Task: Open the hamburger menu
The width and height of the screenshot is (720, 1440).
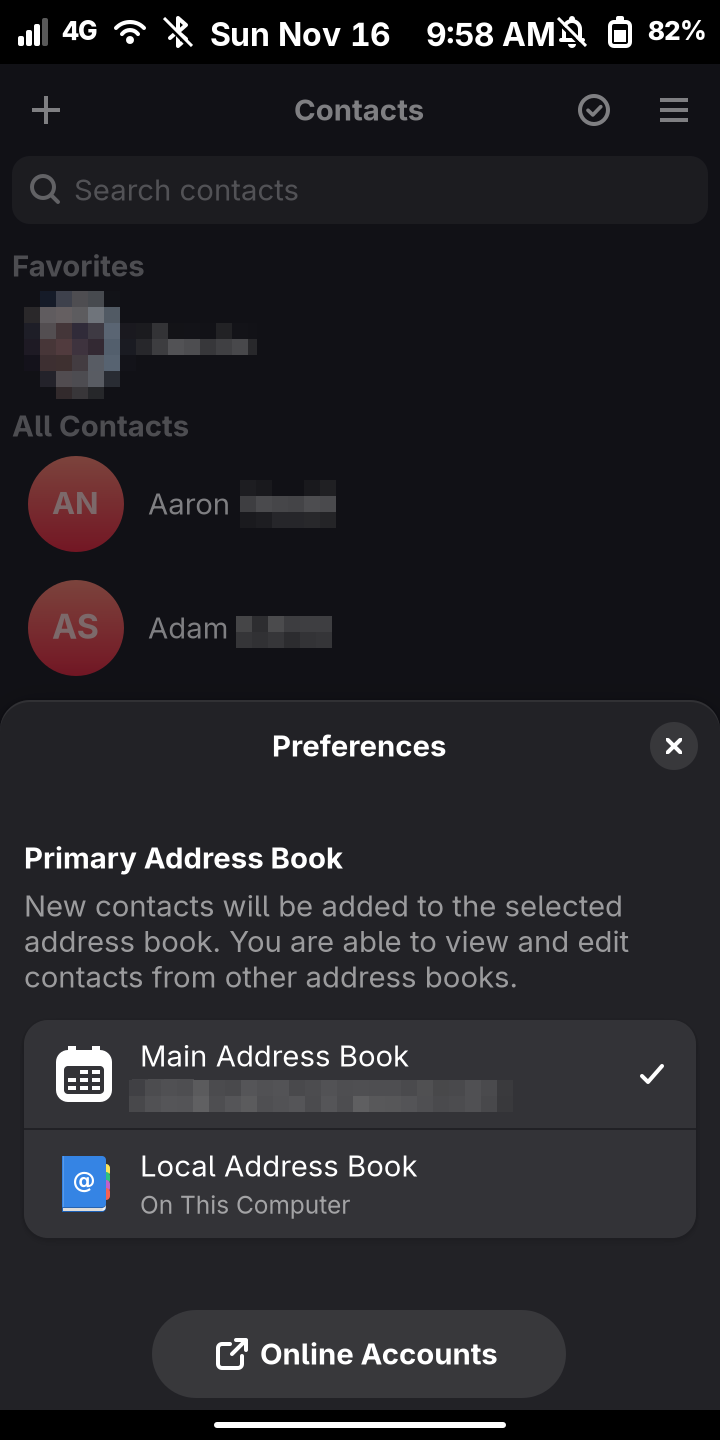Action: pyautogui.click(x=674, y=110)
